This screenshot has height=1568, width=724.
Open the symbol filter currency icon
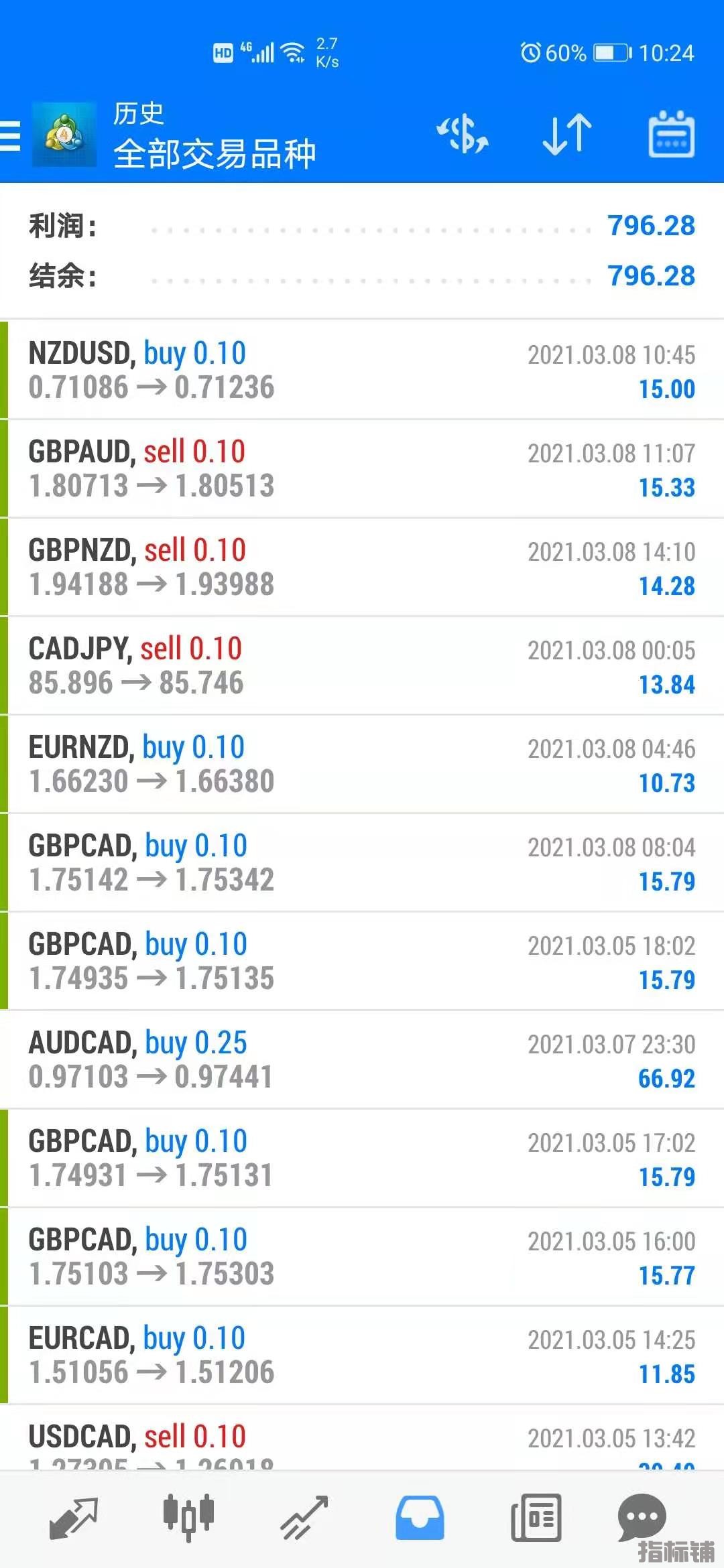(463, 134)
